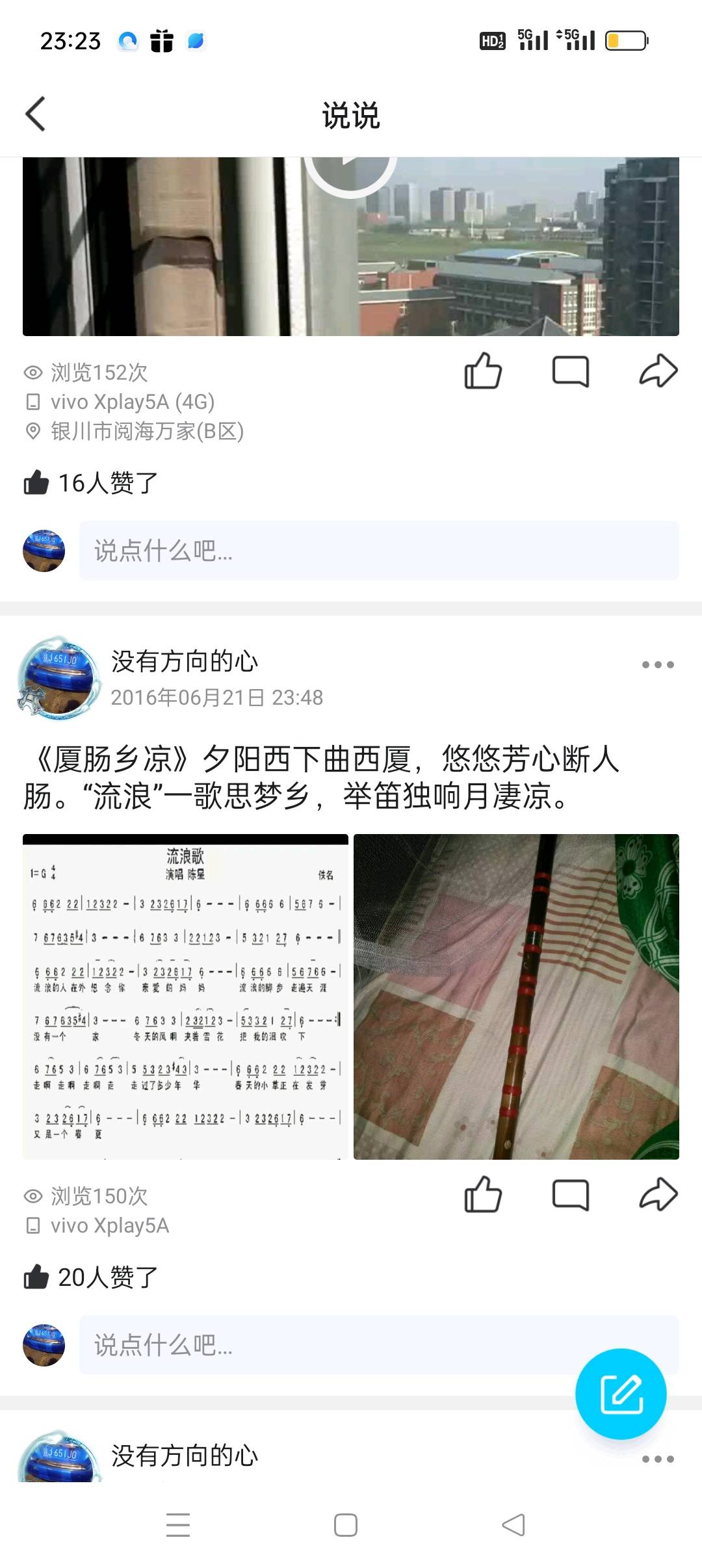702x1568 pixels.
Task: Like the post with 152 views
Action: point(483,371)
